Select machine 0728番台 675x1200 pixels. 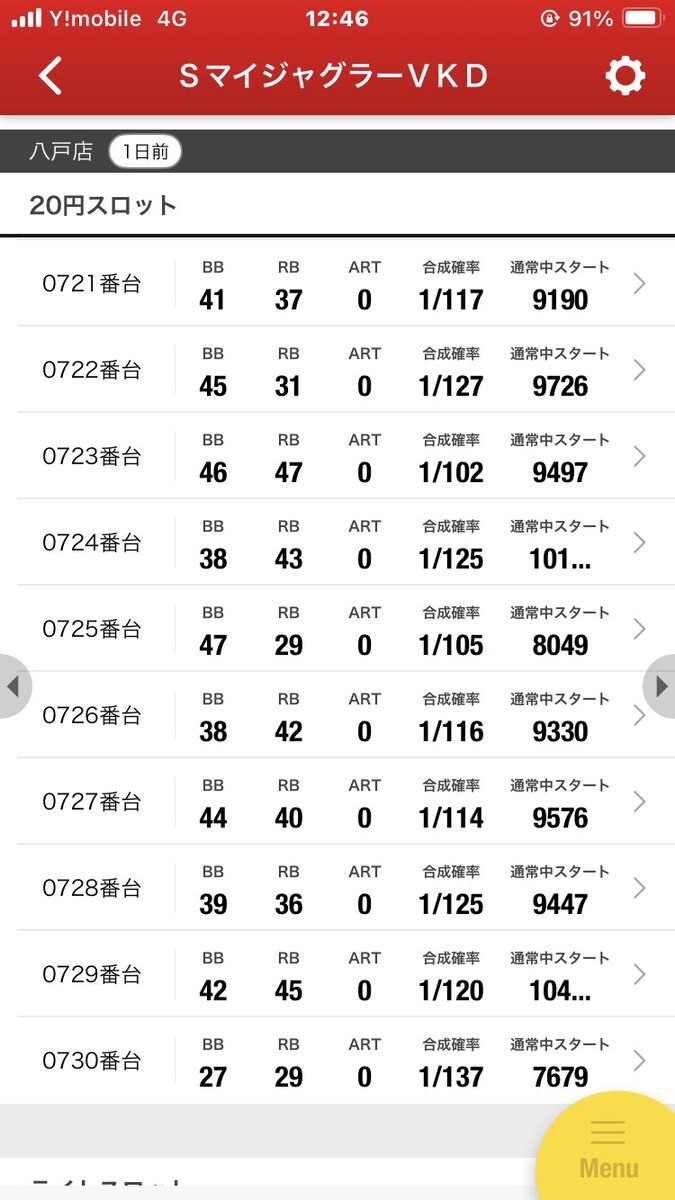[337, 888]
